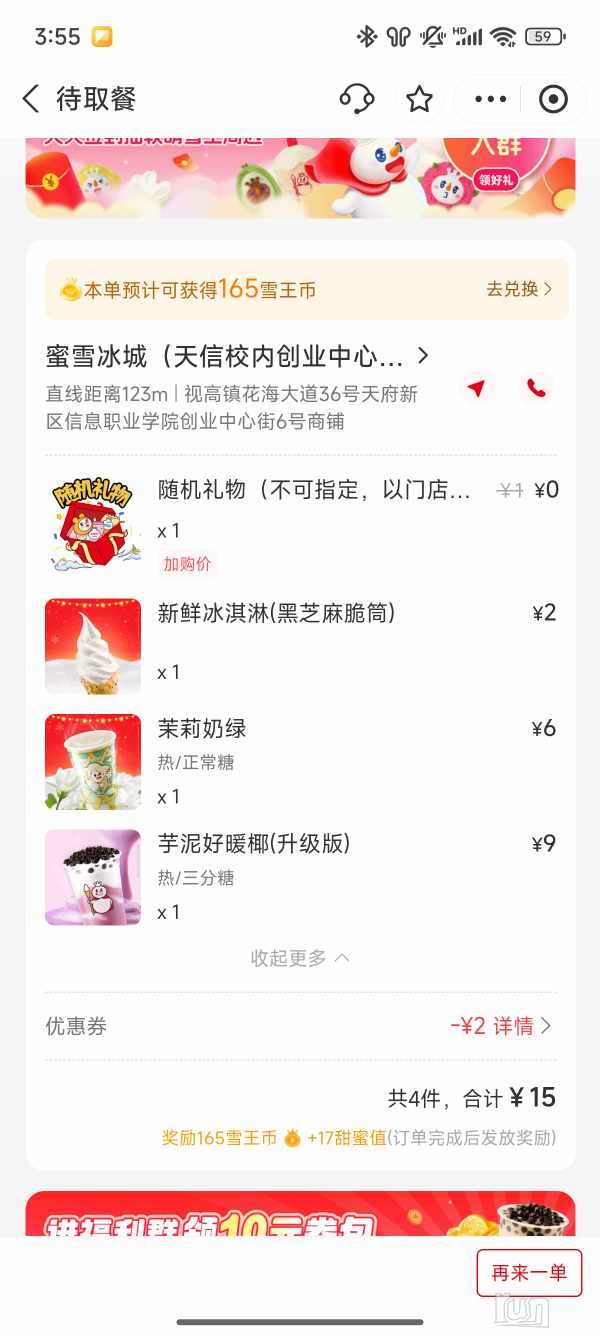Tap 去兑换 to redeem 雪王币
This screenshot has height=1335, width=600.
[519, 289]
